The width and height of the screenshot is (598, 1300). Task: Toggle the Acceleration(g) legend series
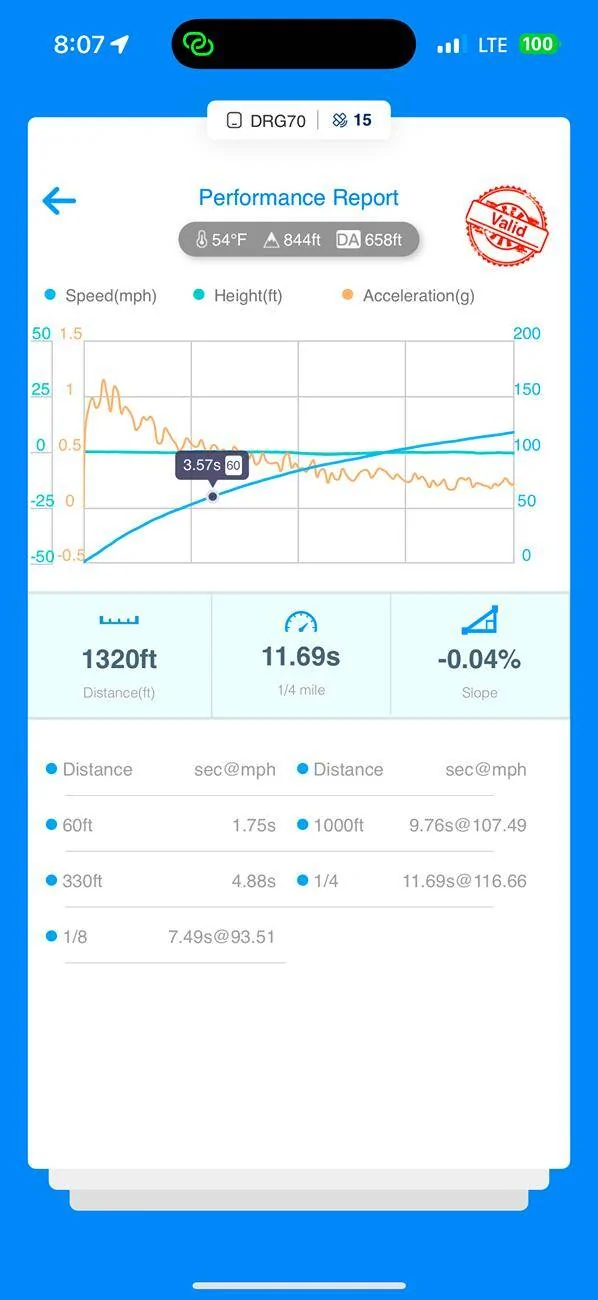[408, 296]
